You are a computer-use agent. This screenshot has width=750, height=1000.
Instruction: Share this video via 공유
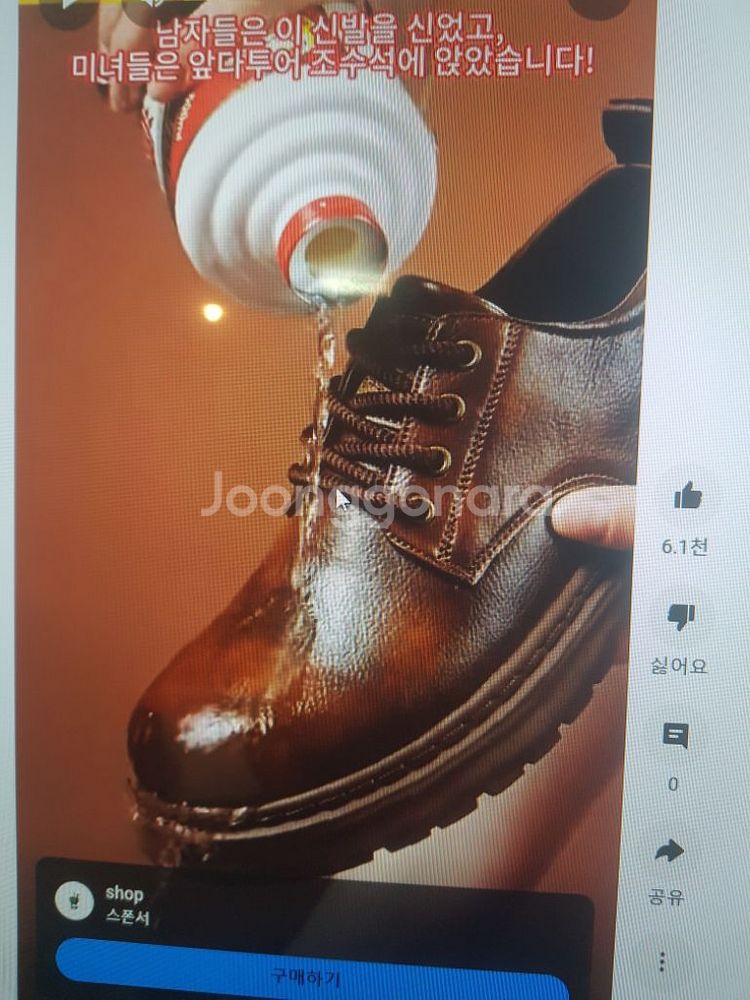point(668,851)
